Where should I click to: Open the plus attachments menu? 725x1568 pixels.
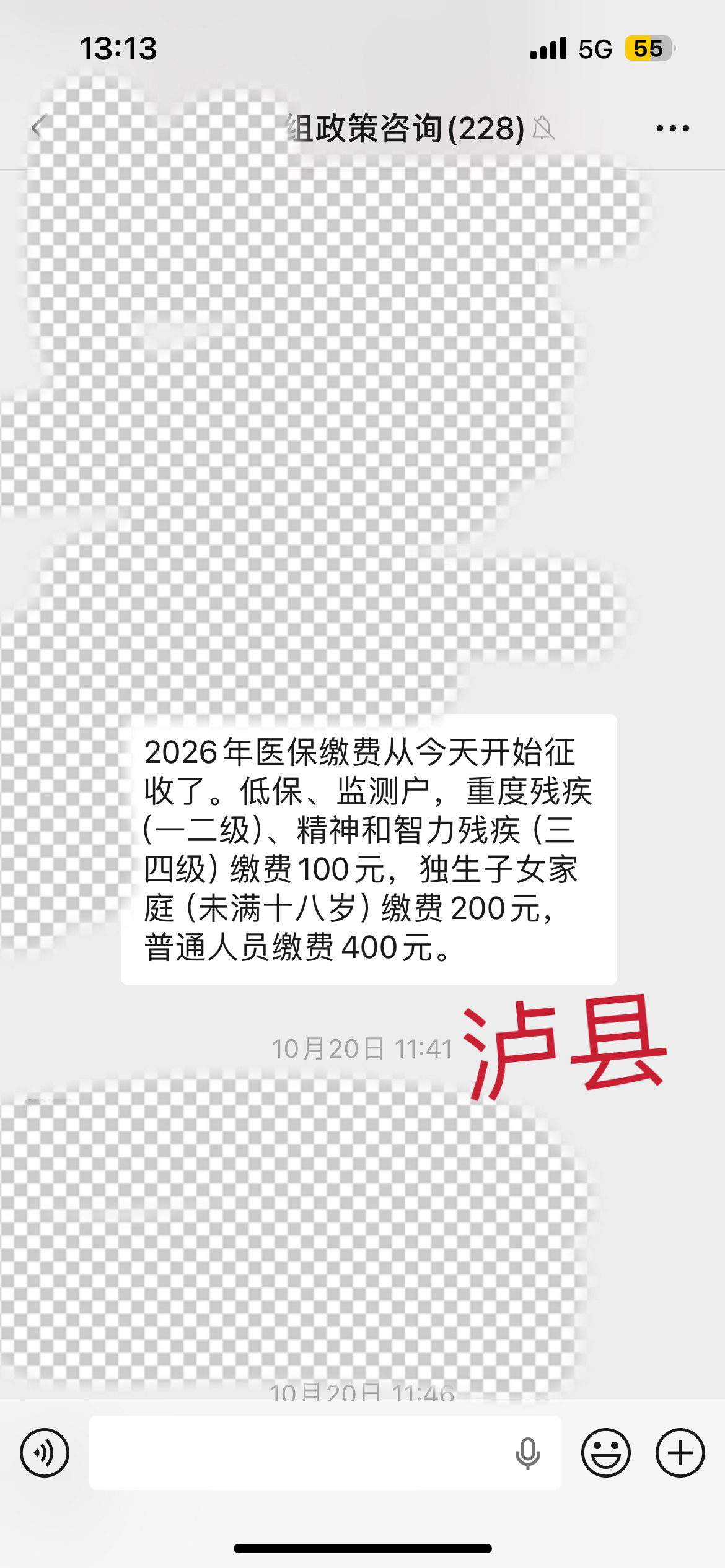[x=680, y=1452]
